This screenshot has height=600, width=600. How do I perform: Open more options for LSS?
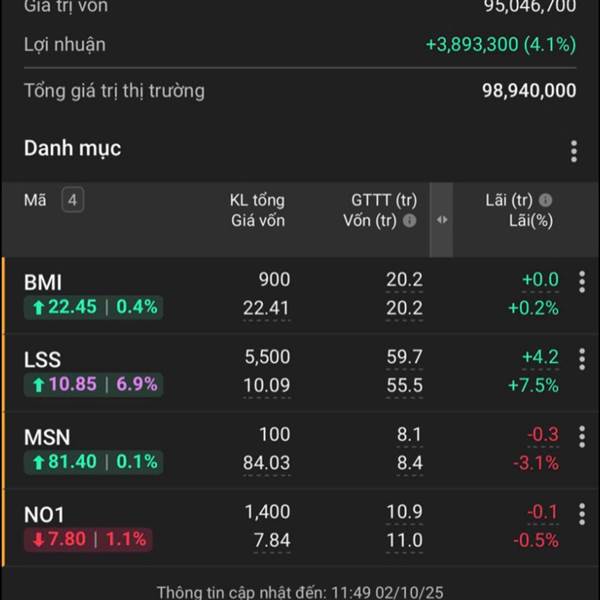[x=582, y=359]
